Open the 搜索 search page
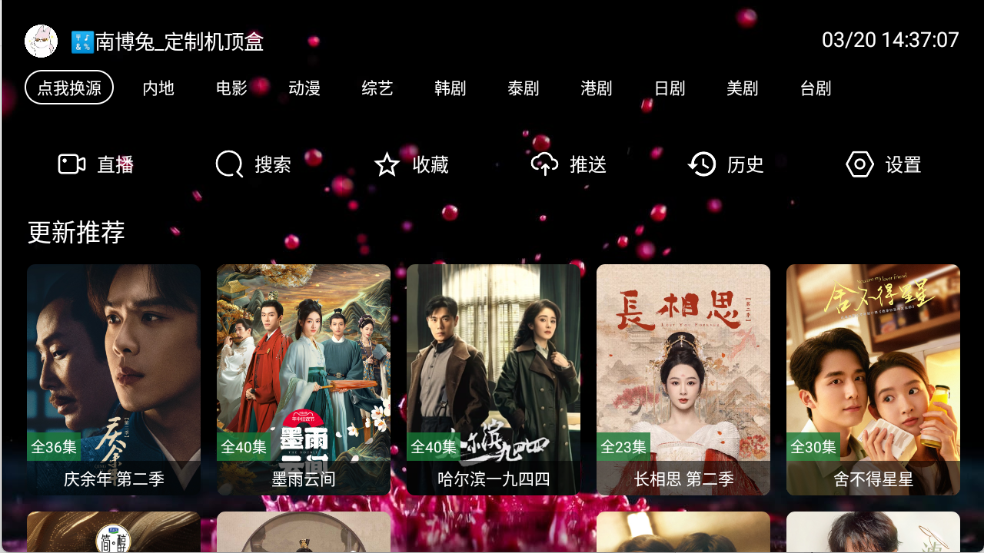 tap(254, 165)
